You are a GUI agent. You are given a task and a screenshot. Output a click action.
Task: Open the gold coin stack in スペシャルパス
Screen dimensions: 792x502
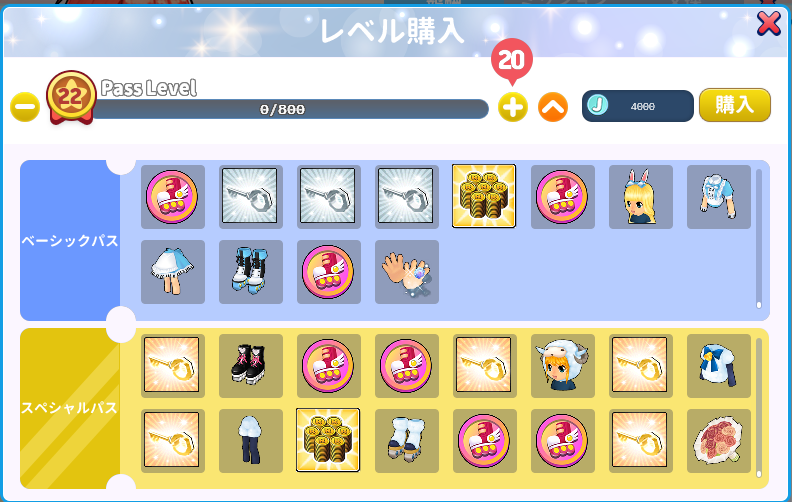click(x=328, y=440)
